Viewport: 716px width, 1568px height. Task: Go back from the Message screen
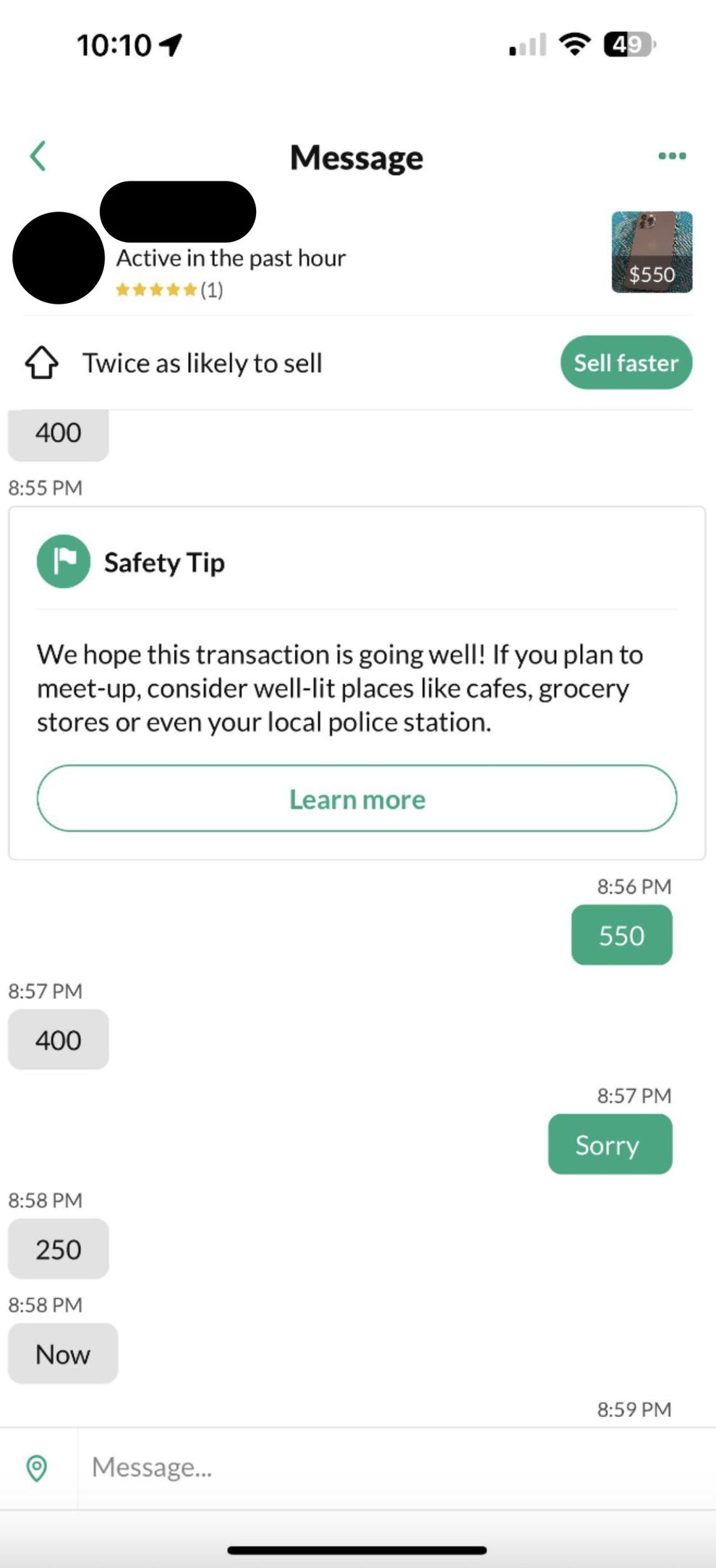point(38,156)
